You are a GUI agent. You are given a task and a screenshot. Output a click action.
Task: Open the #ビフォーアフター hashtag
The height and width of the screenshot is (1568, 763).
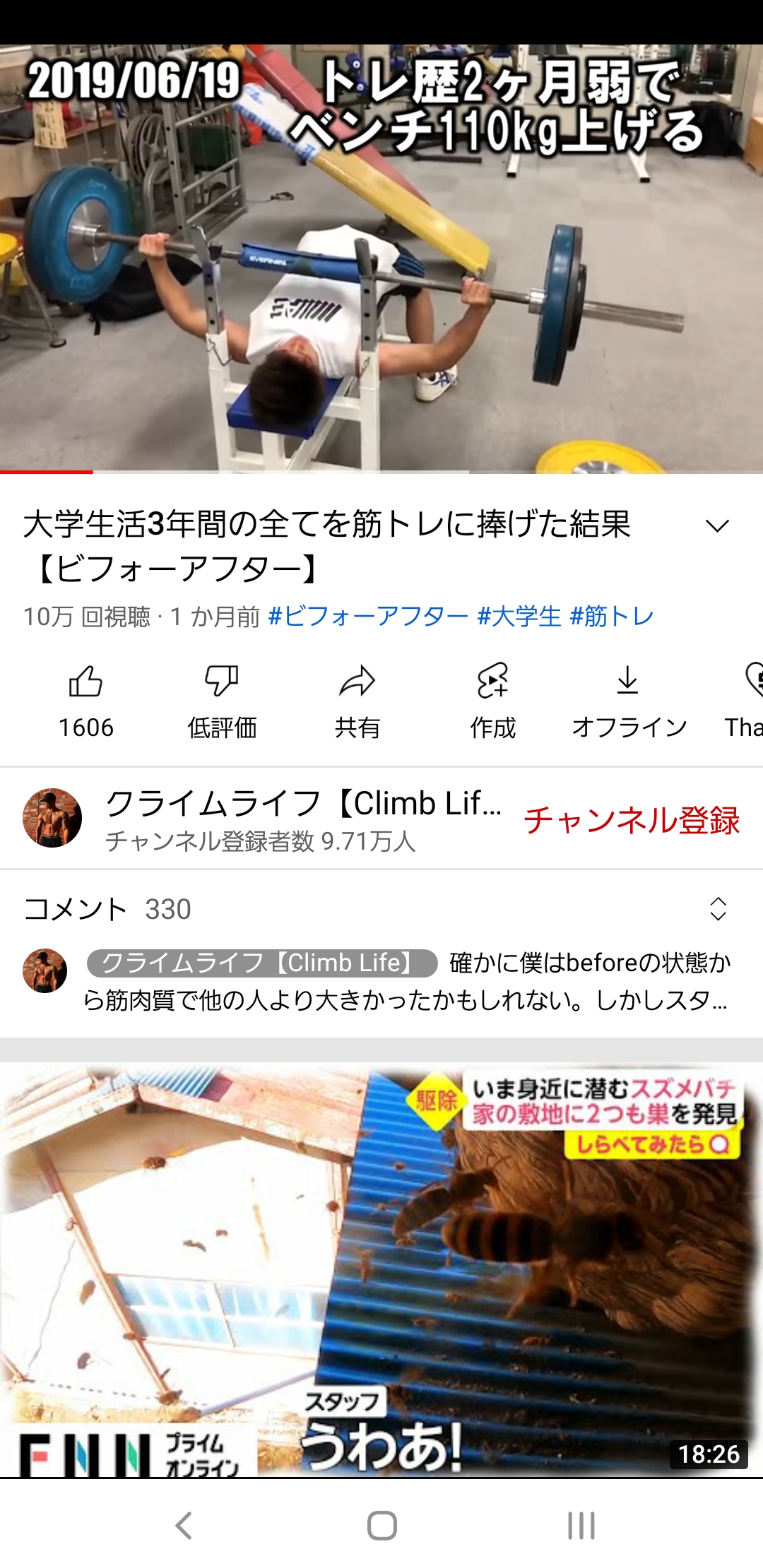[x=368, y=617]
